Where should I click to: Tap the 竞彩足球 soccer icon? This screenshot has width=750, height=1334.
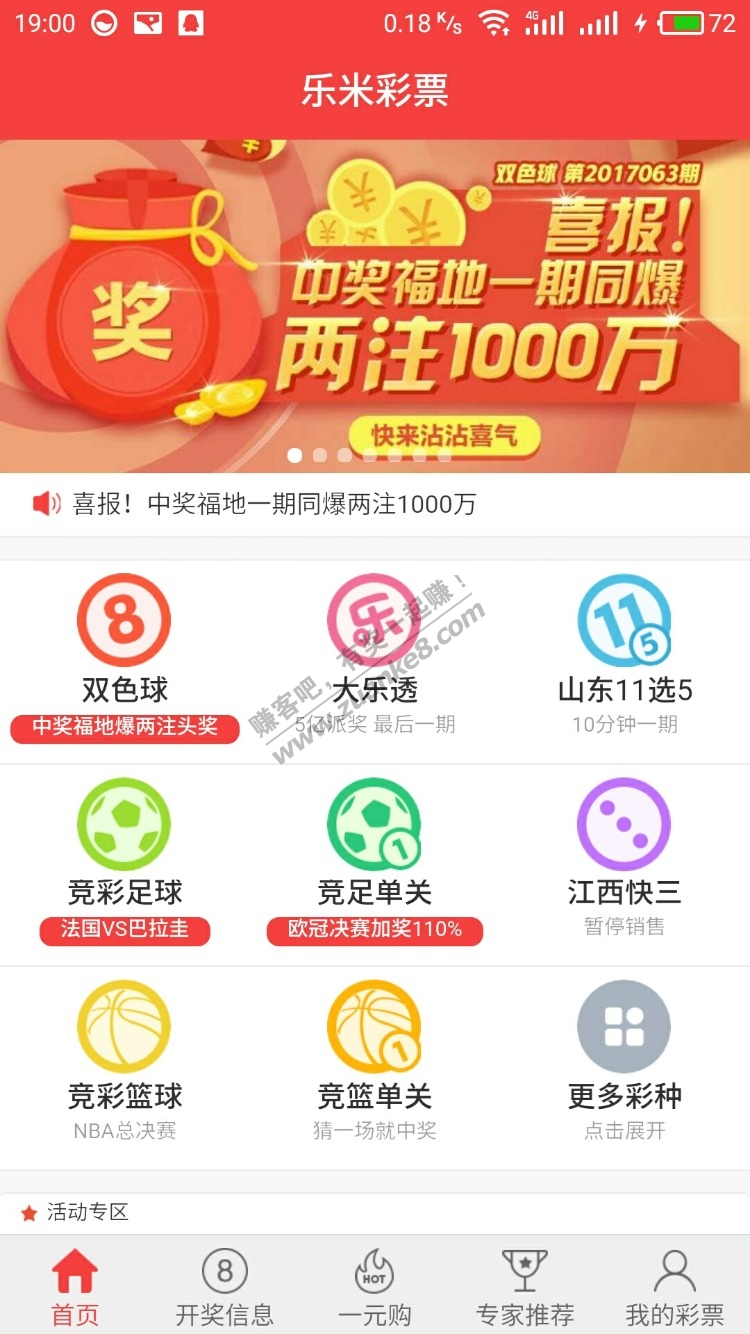pyautogui.click(x=123, y=828)
